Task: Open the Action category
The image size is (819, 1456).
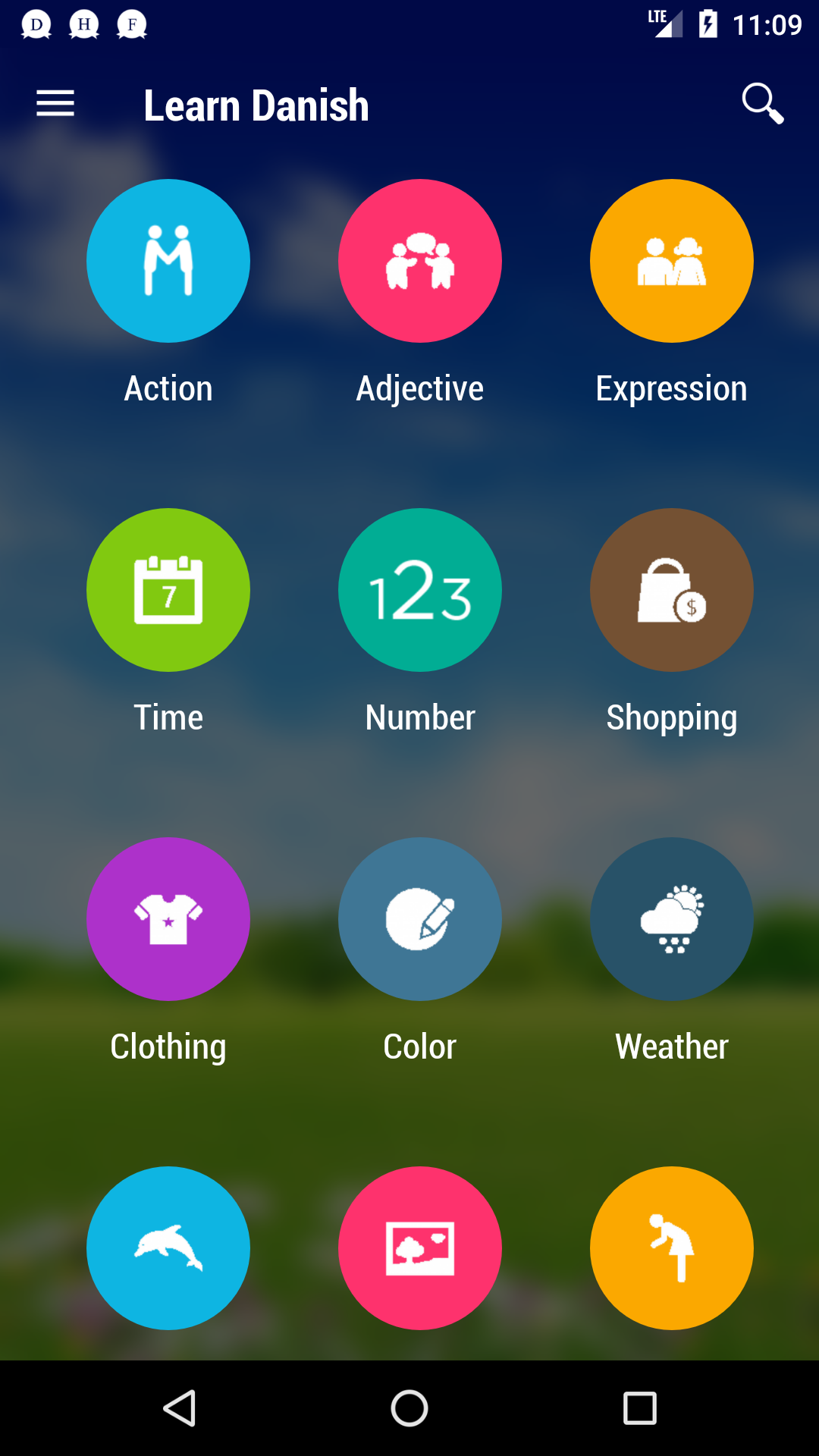Action: 168,261
